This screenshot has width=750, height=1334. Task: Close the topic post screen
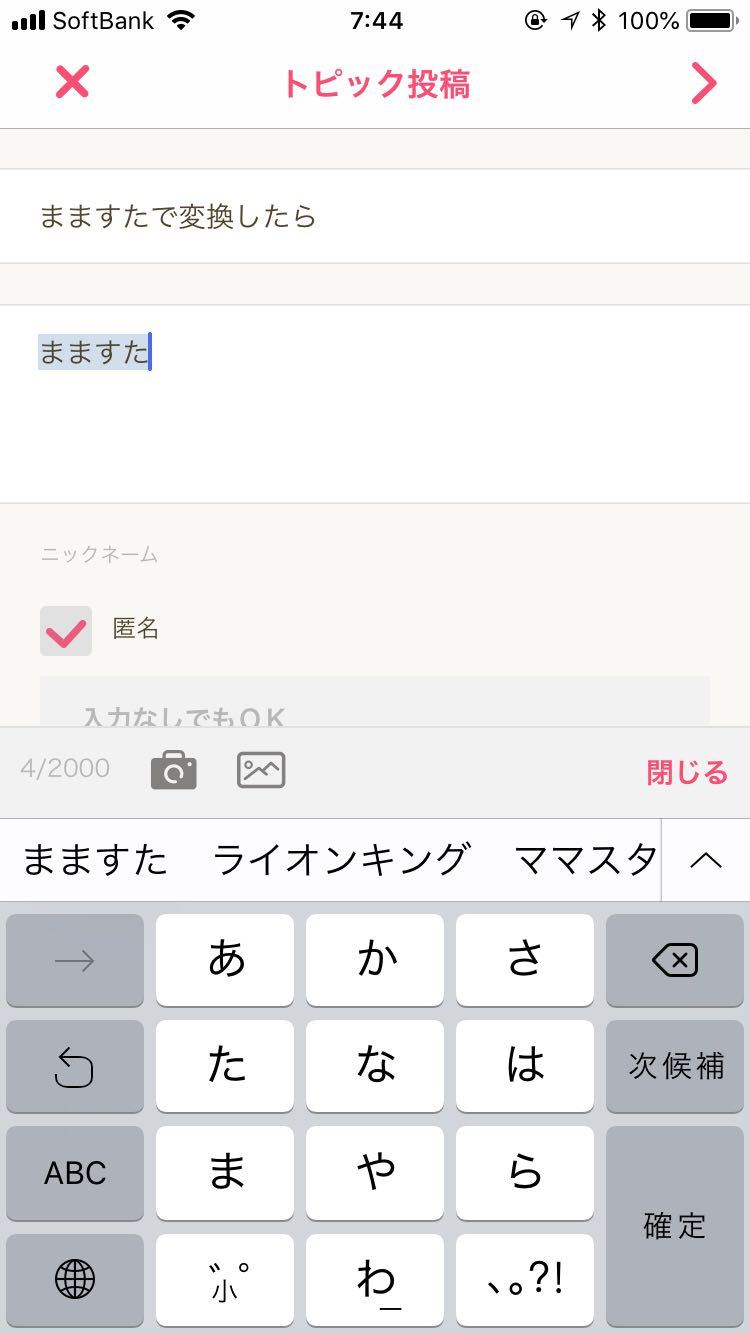pyautogui.click(x=72, y=82)
